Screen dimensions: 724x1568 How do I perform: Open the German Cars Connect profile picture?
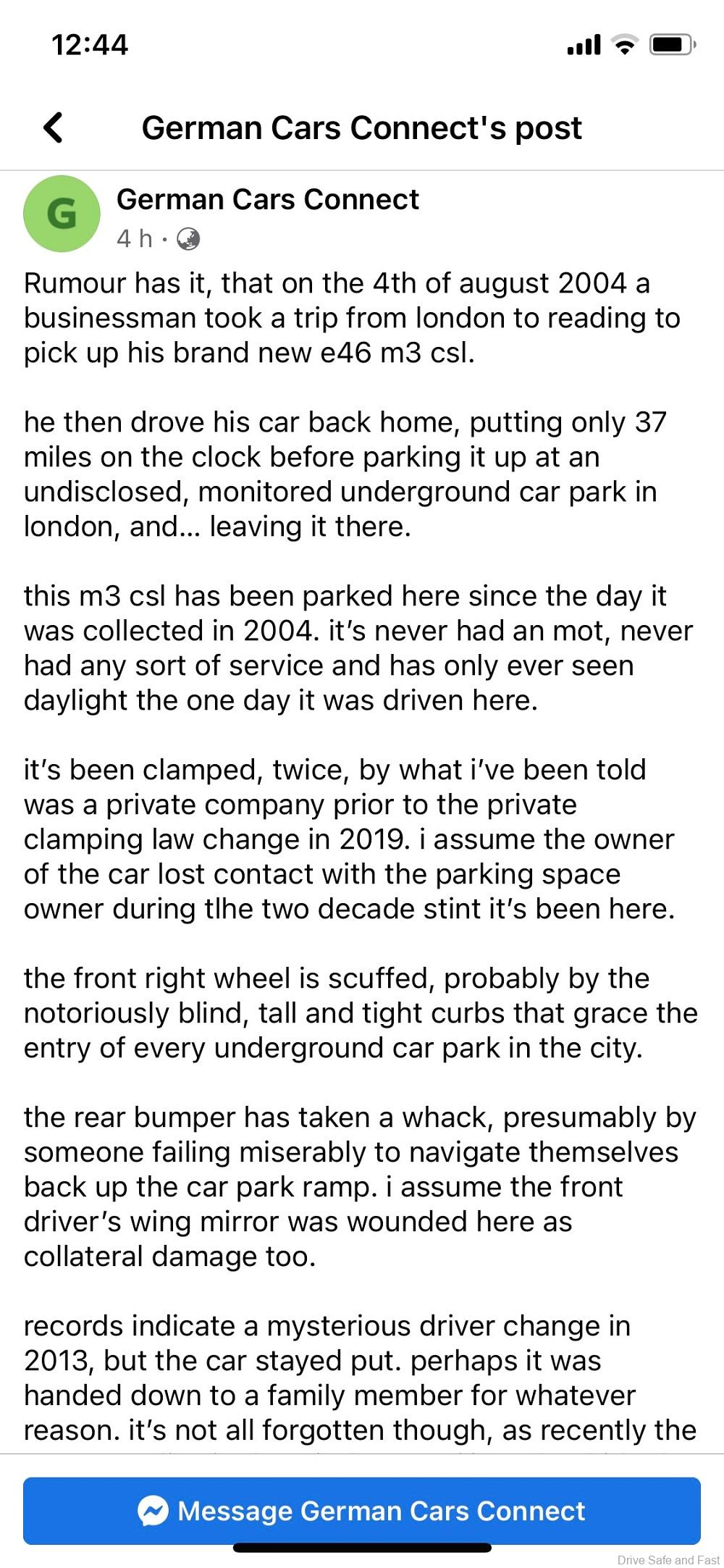[x=62, y=214]
